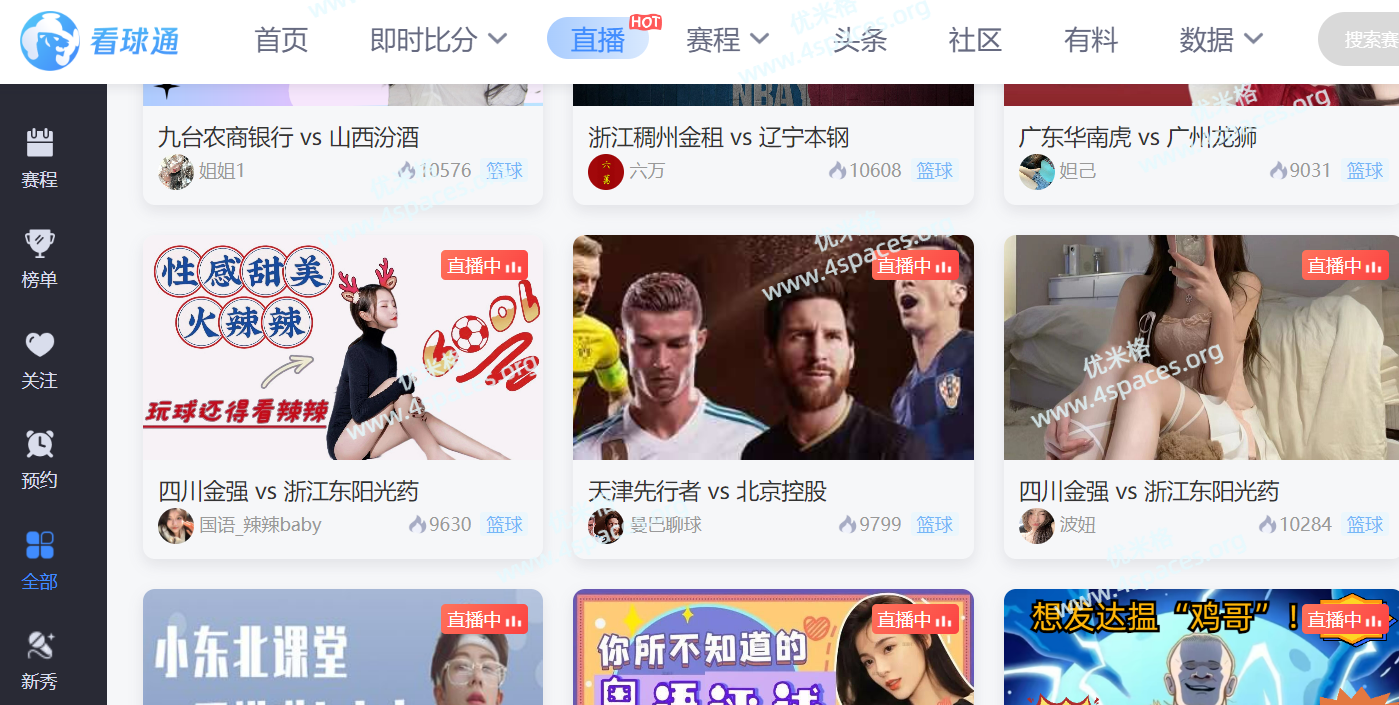1399x705 pixels.
Task: Select the 全部 sidebar category
Action: [40, 560]
